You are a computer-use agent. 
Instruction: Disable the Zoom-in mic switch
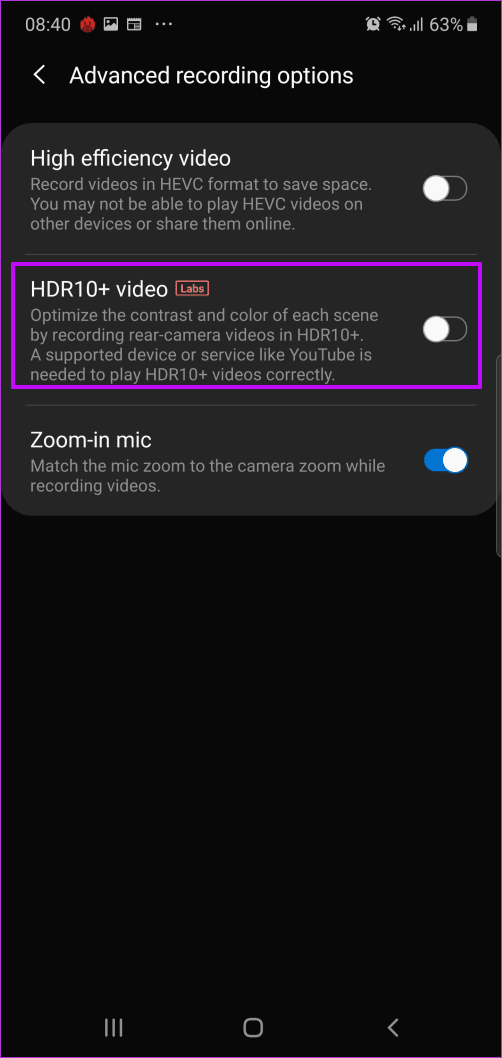click(x=445, y=461)
